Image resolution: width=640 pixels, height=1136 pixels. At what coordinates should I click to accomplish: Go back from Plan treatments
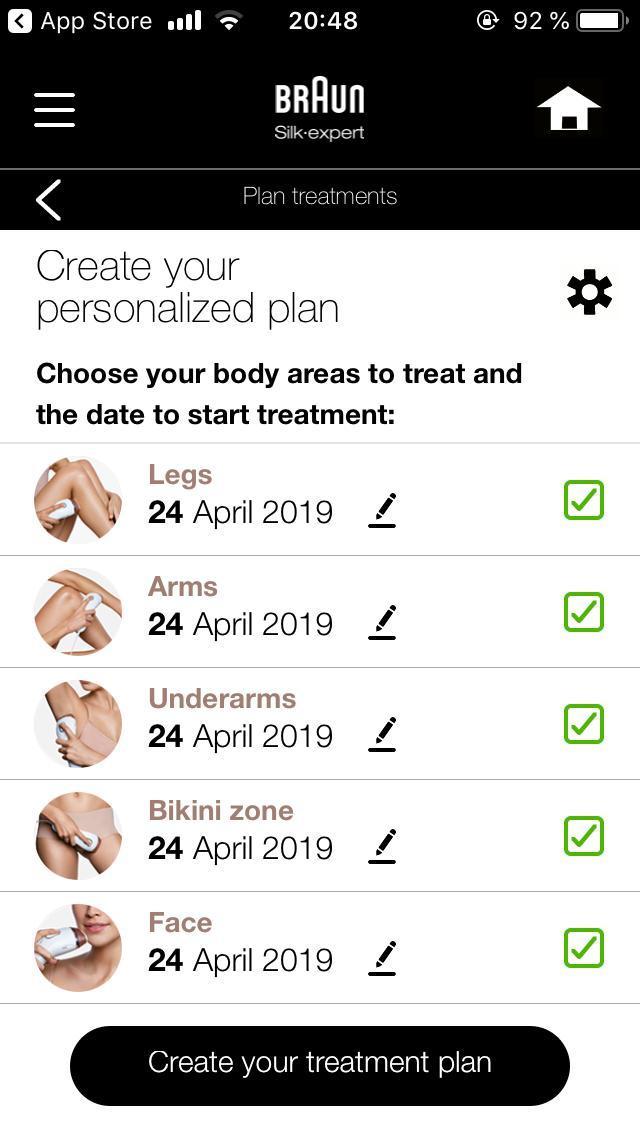coord(48,199)
